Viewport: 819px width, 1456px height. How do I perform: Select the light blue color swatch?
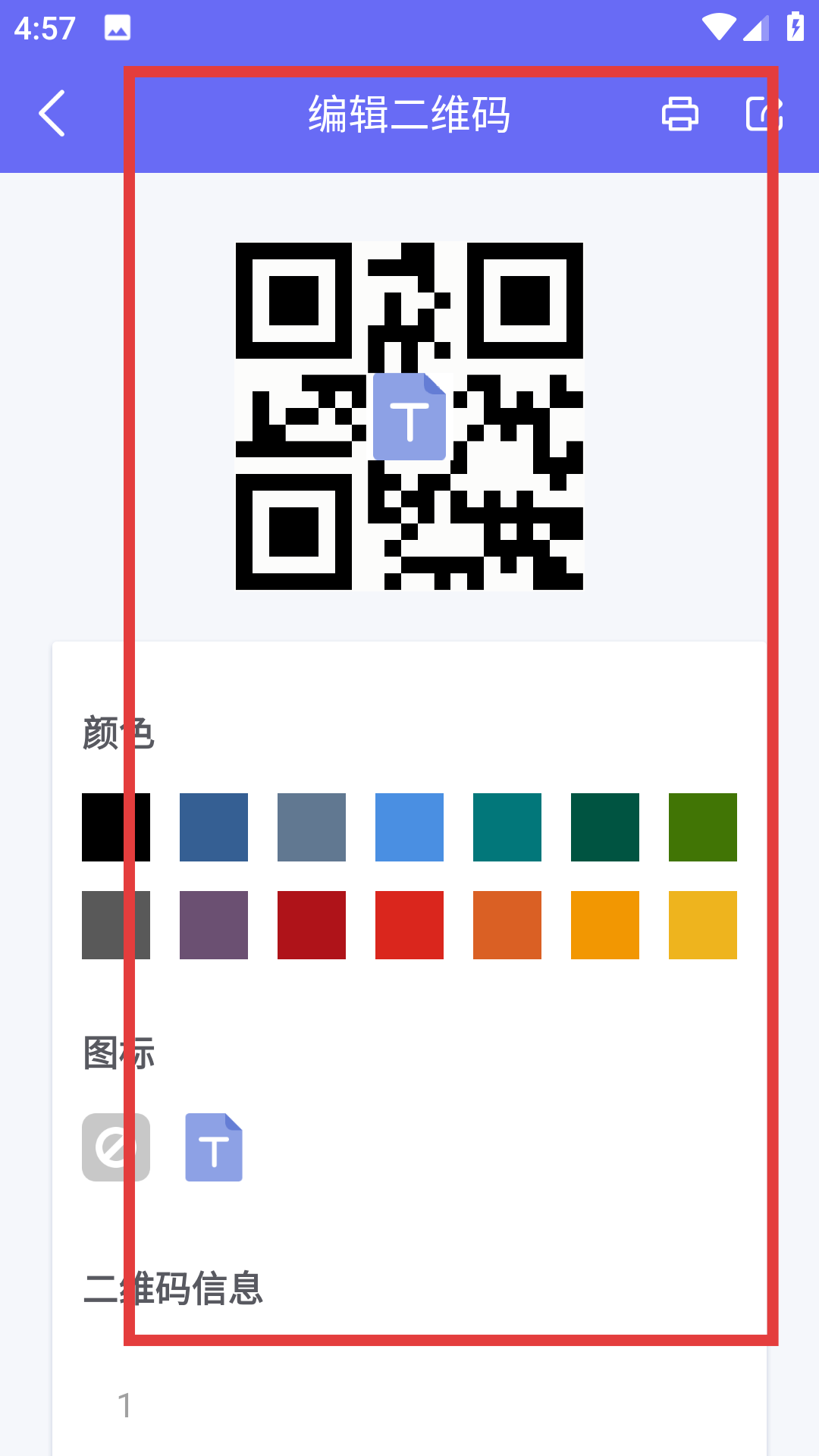point(409,827)
